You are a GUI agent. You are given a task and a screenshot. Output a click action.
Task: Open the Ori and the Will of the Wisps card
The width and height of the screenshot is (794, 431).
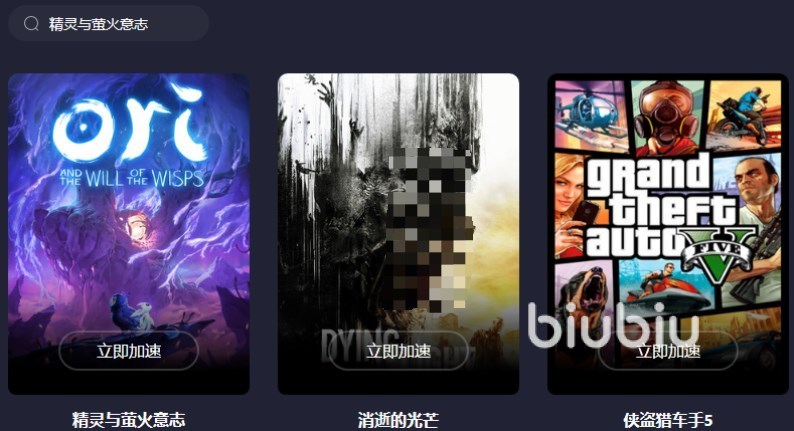pos(128,200)
